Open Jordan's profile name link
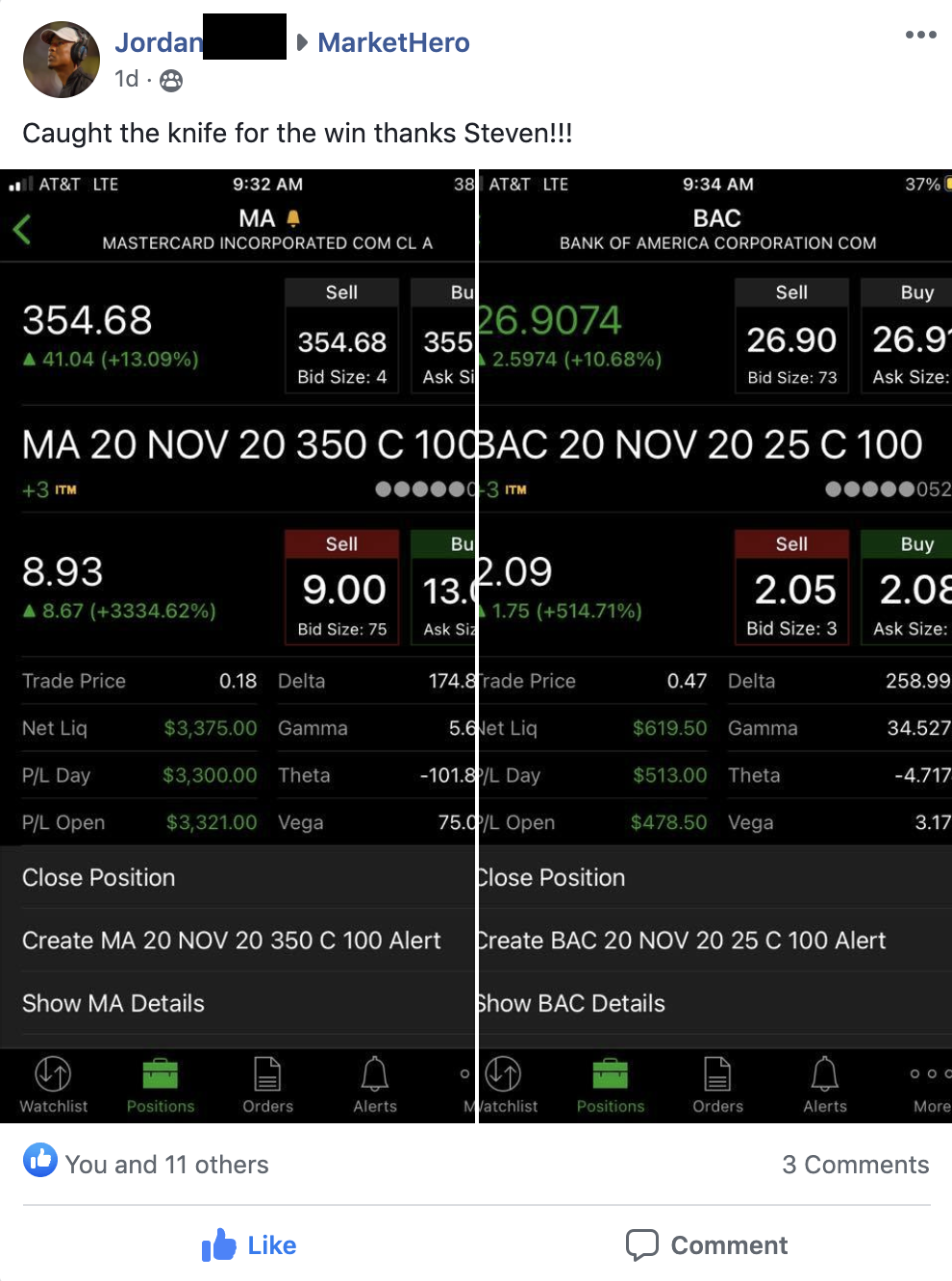Screen dimensions: 952x1281 [159, 42]
